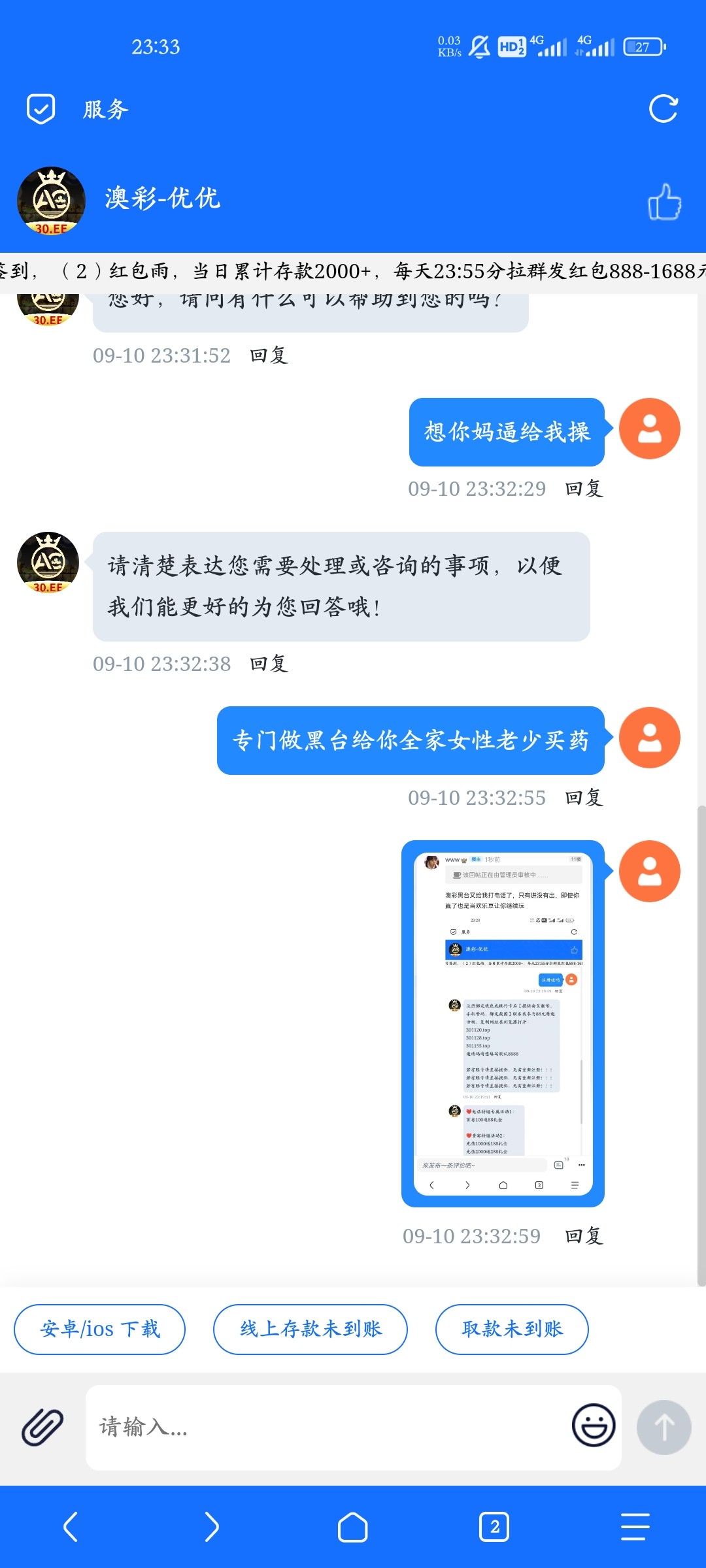
Task: Open the browser hamburger menu
Action: [x=635, y=1527]
